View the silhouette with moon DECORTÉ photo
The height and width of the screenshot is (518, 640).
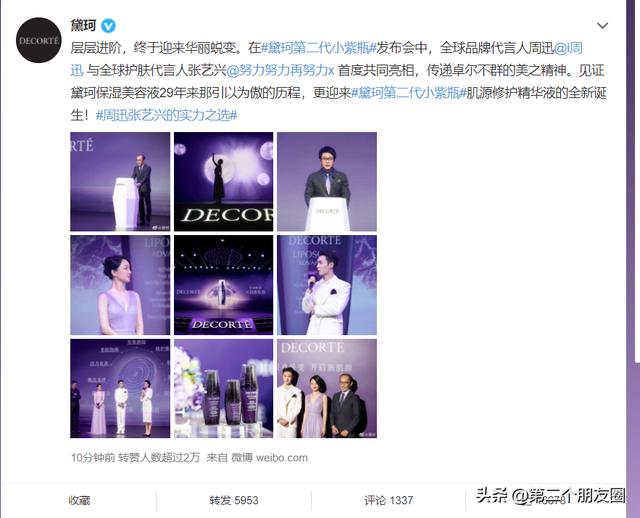pos(223,181)
